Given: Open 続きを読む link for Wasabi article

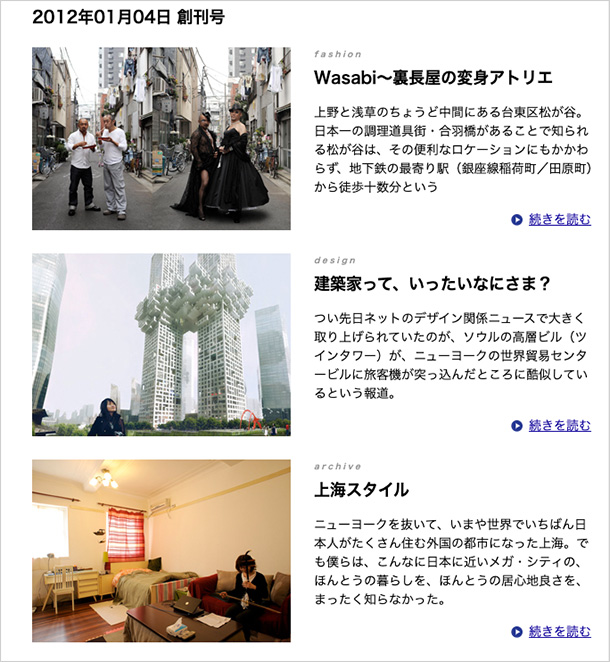Looking at the screenshot, I should tap(558, 220).
